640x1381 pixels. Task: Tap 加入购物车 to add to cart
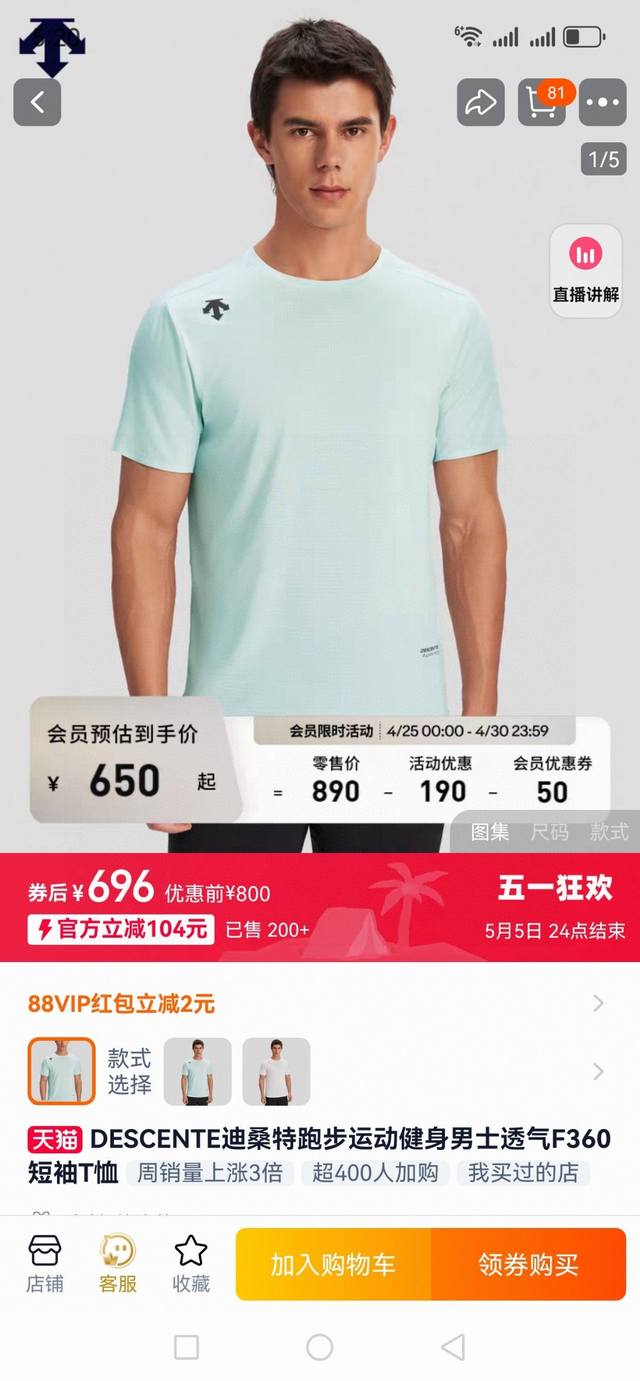[x=333, y=1264]
